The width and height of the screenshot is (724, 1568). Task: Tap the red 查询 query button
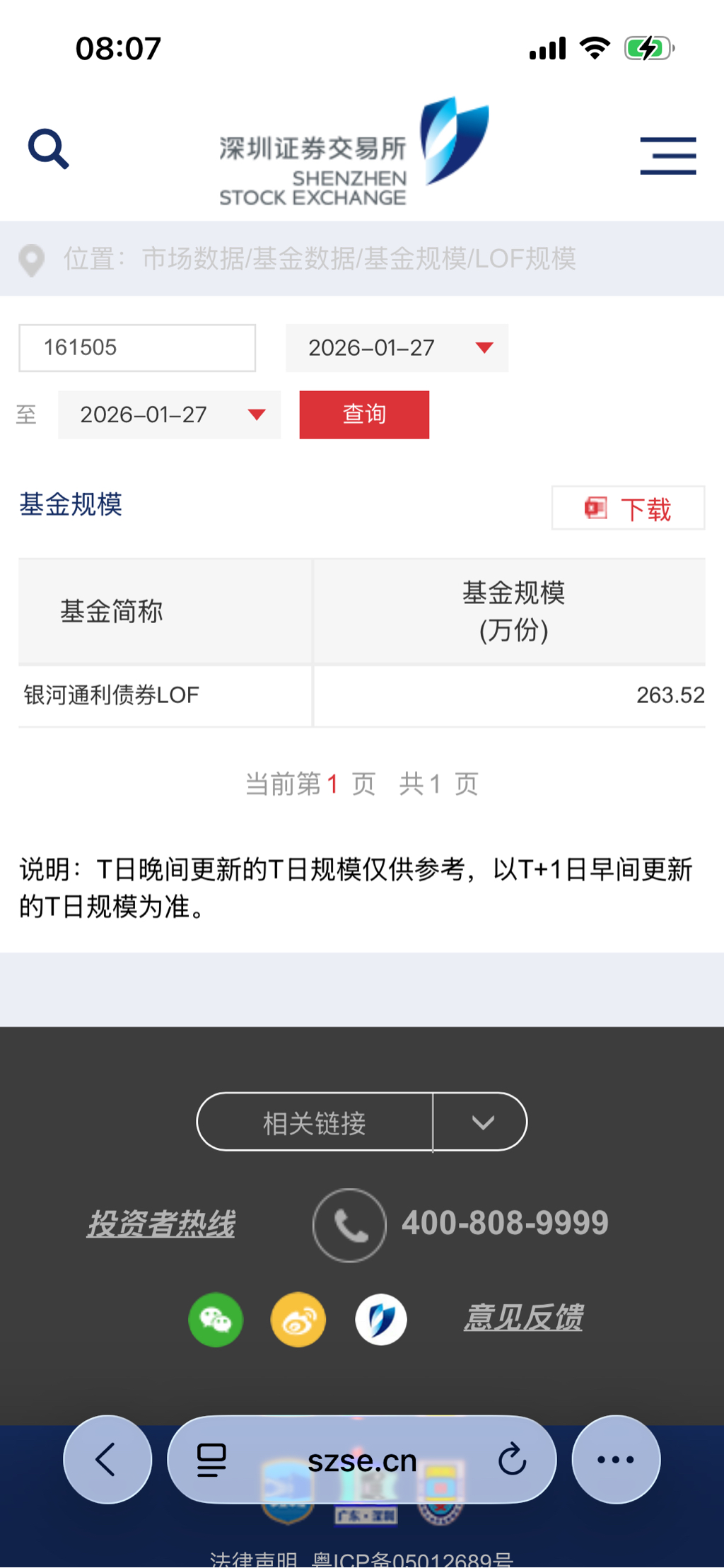364,415
